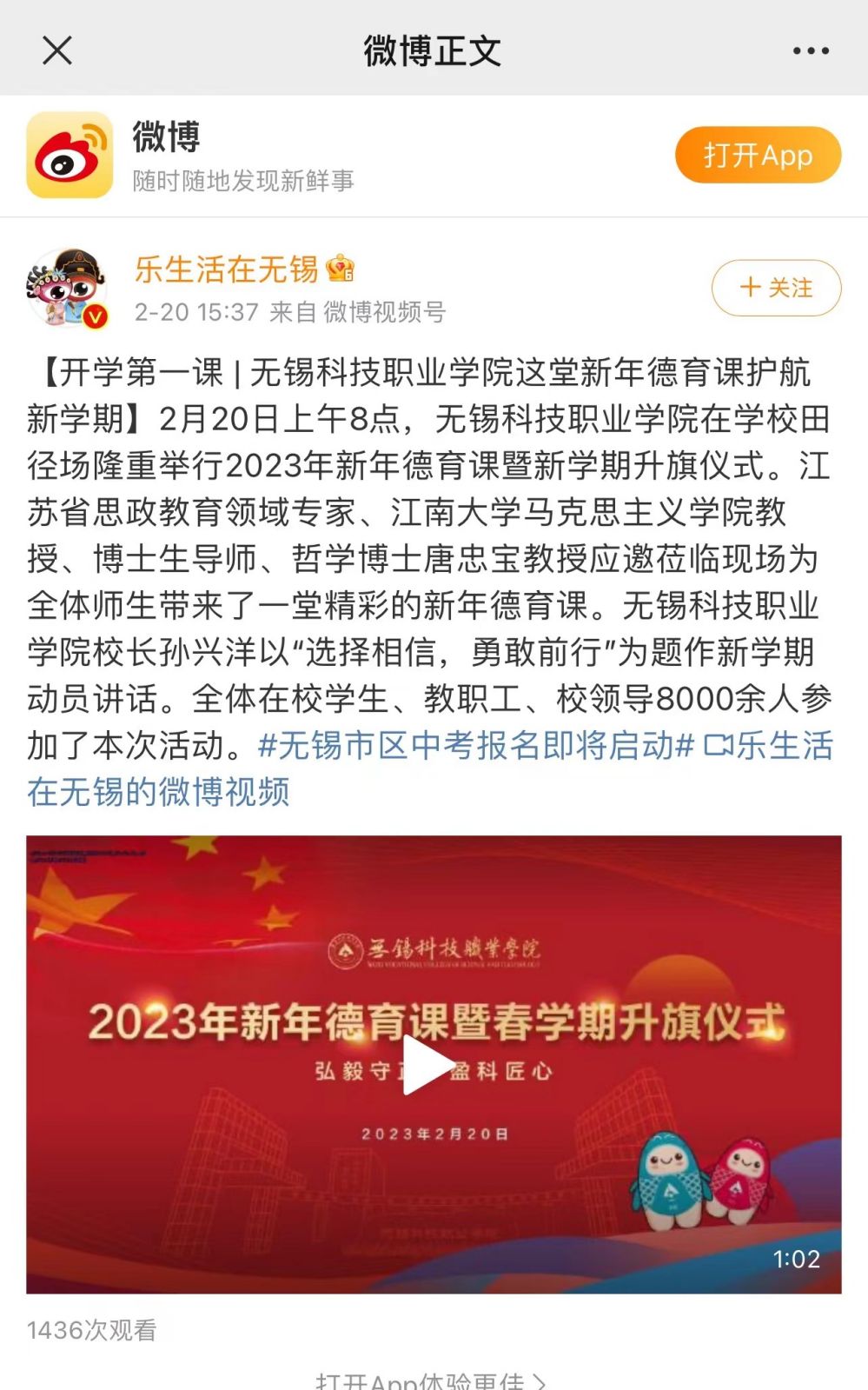Tap the 打开App button
The height and width of the screenshot is (1390, 868).
(758, 156)
